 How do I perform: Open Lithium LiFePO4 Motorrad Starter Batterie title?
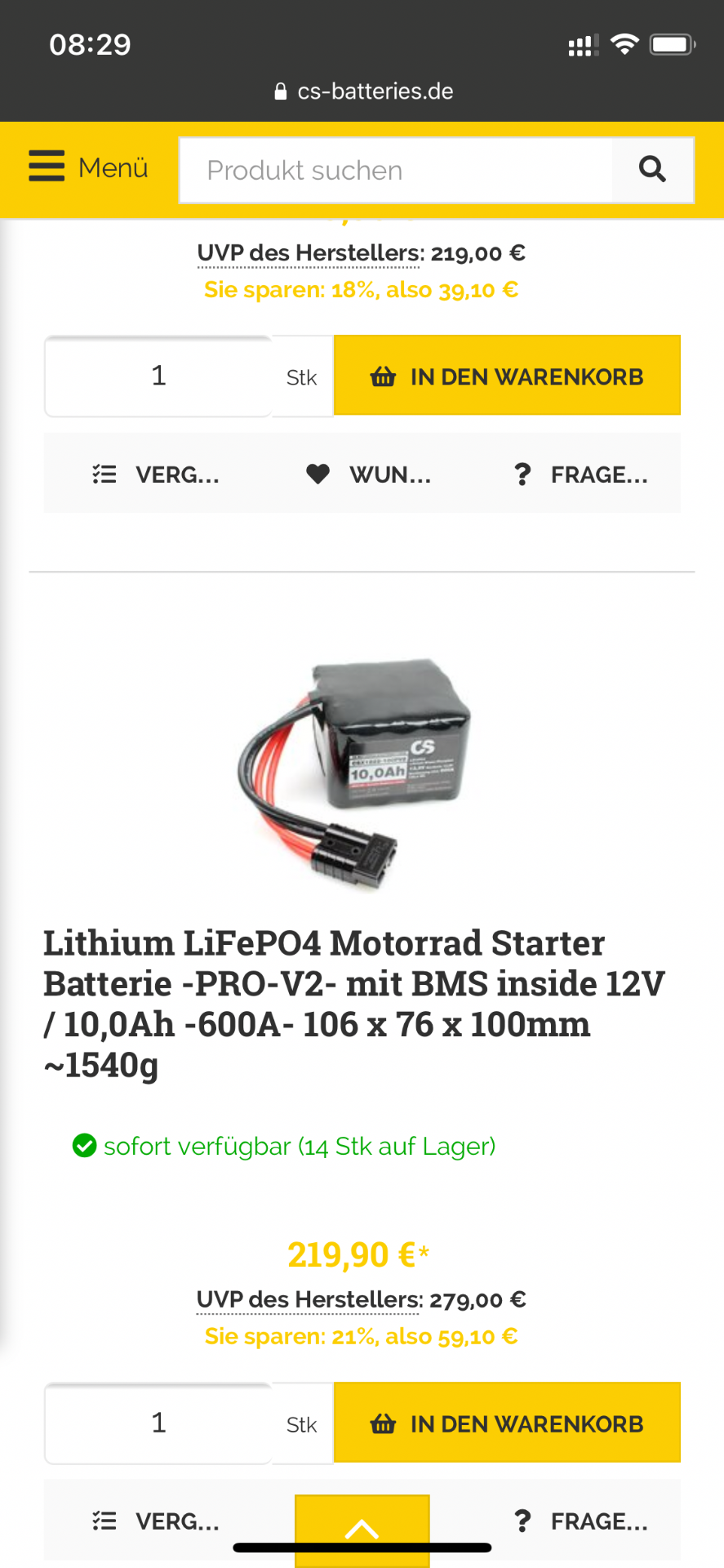tap(354, 1004)
